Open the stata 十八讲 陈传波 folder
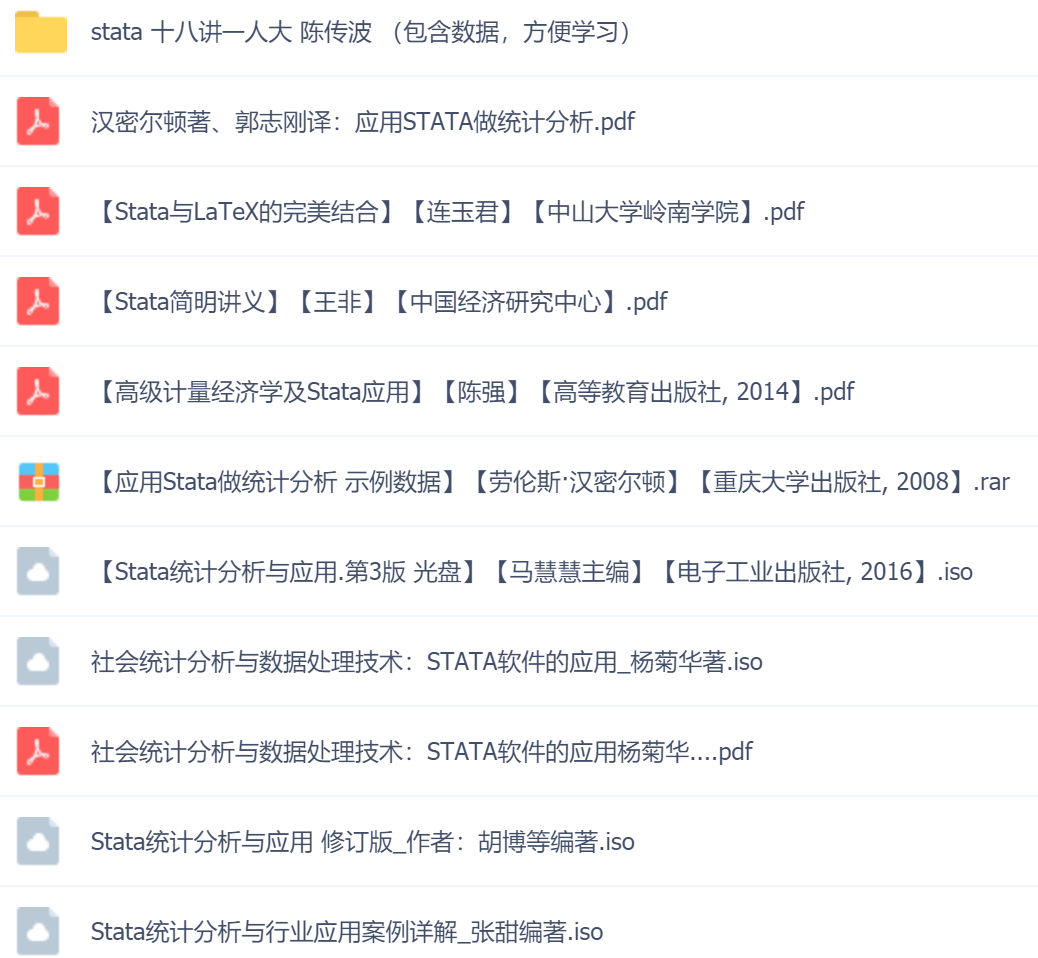Screen dimensions: 1038x958 [360, 32]
